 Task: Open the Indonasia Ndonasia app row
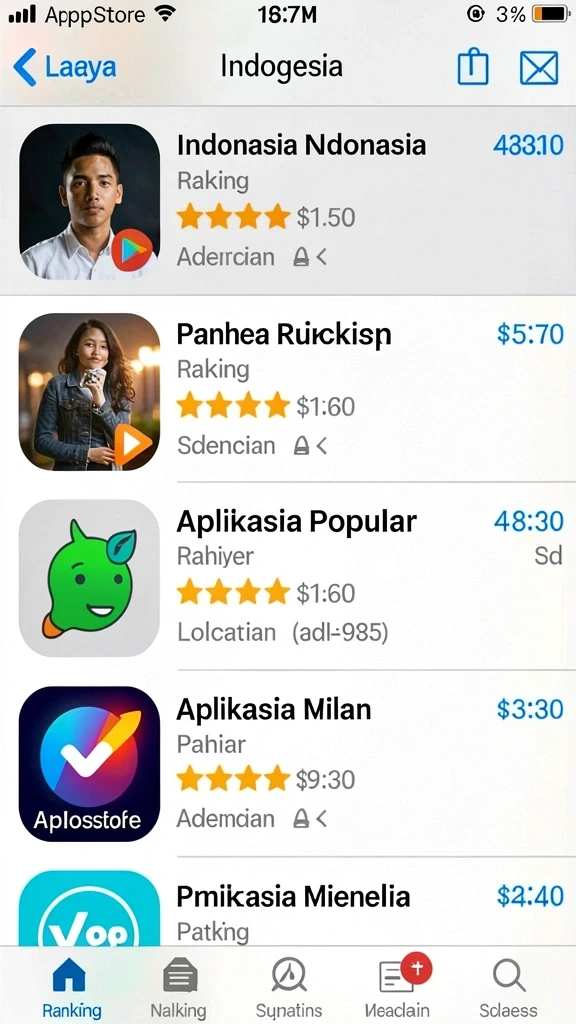[x=288, y=200]
